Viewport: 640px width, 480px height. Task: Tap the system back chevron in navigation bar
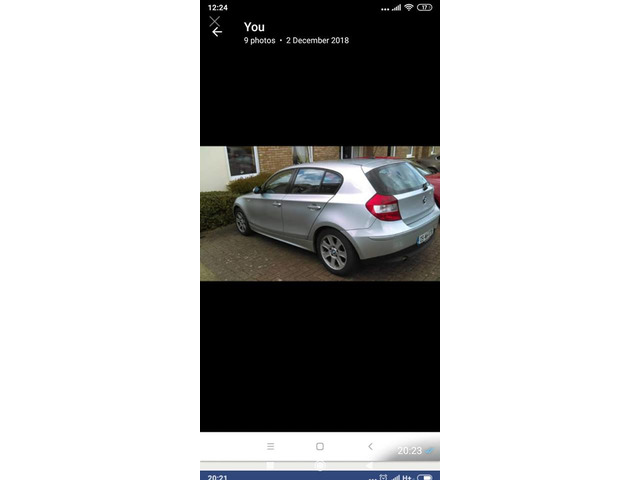coord(370,446)
